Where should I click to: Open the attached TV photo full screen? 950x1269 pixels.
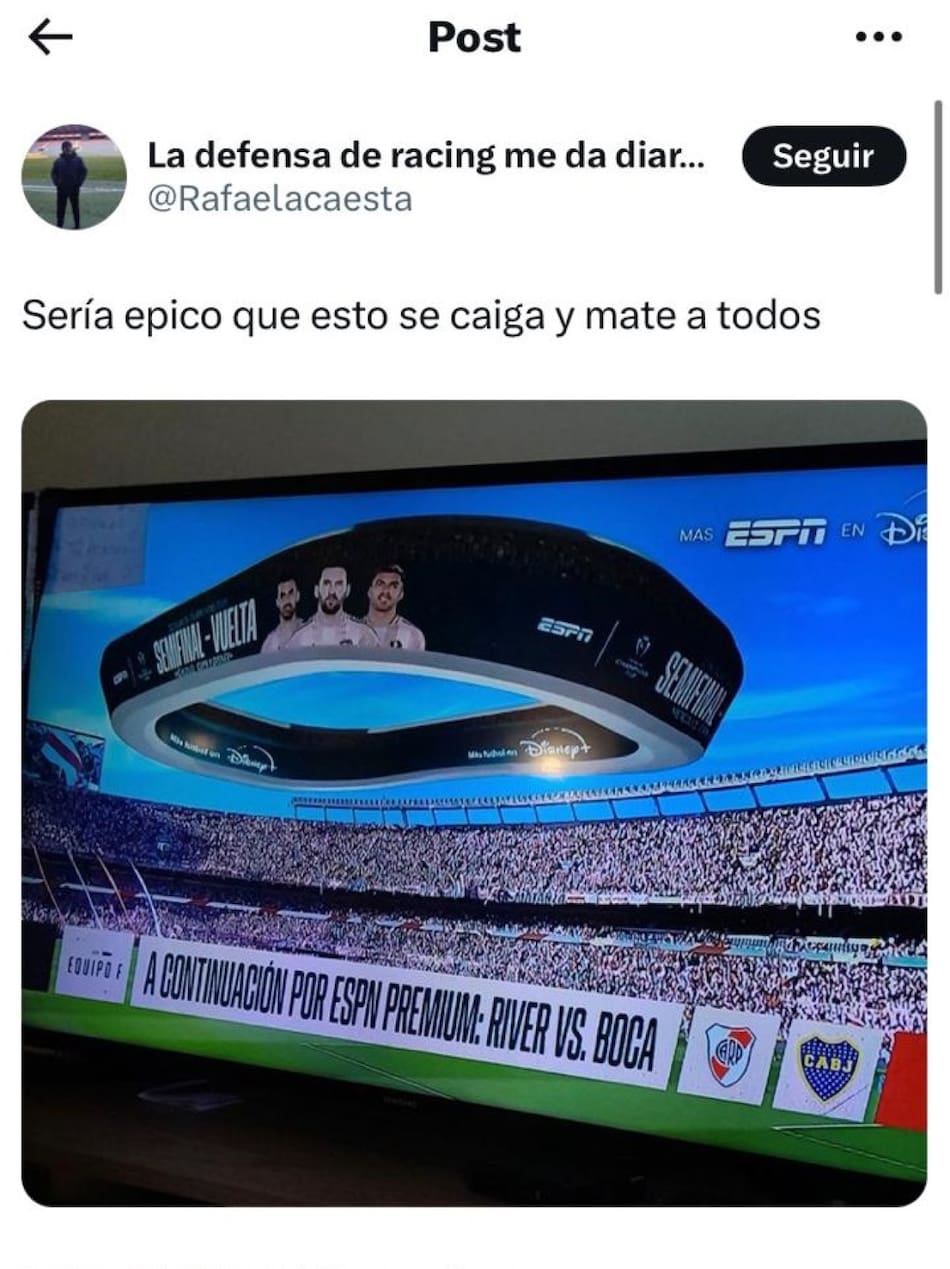(x=474, y=802)
